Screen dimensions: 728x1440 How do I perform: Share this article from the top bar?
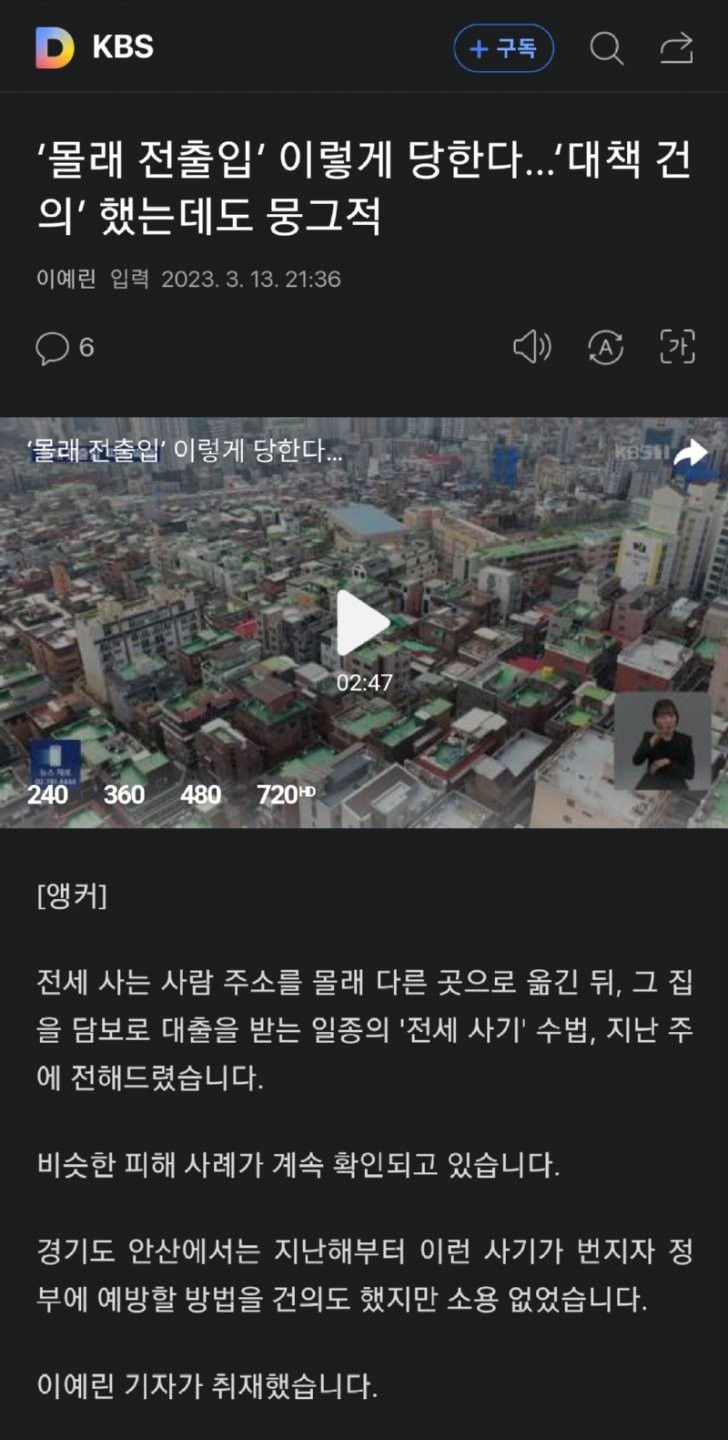click(677, 48)
